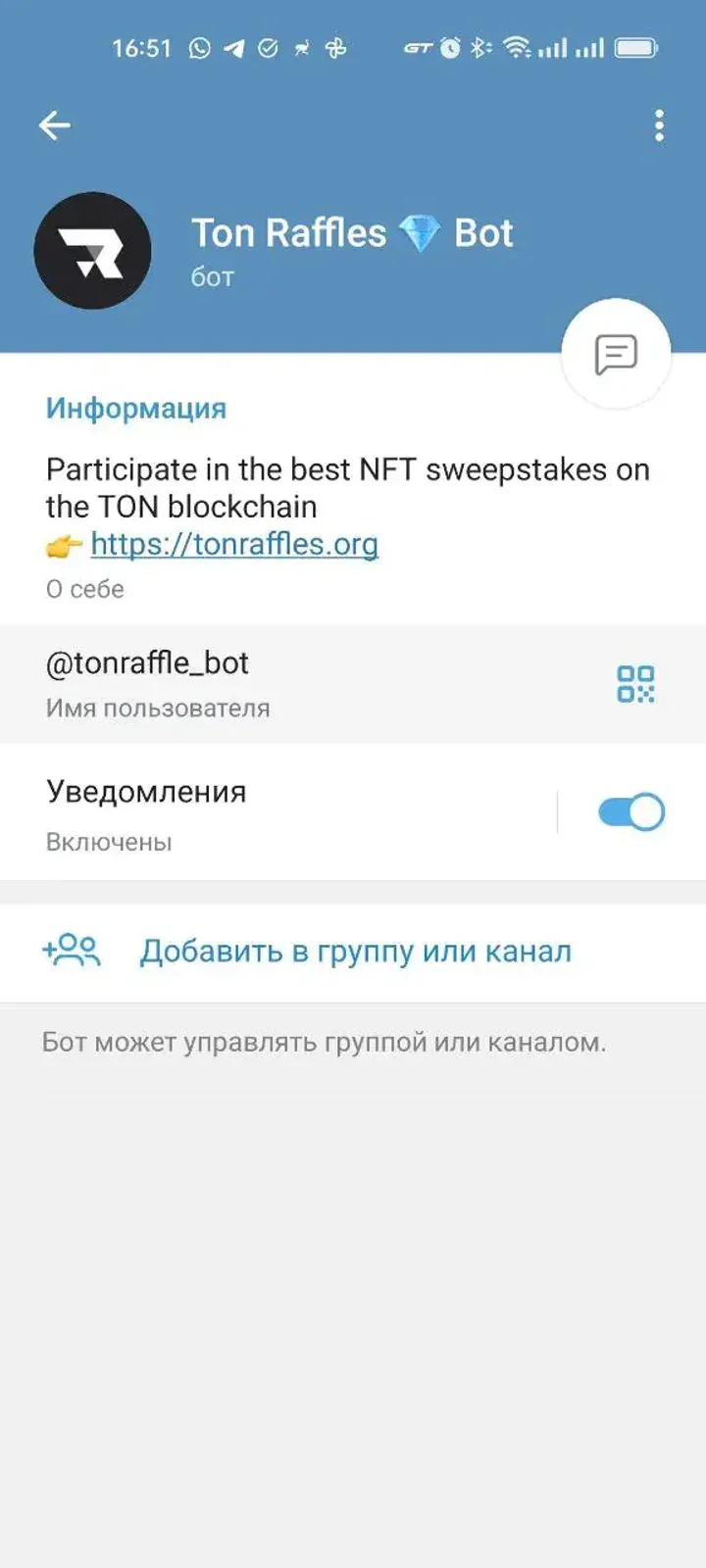Tap the alarm clock status bar icon
706x1568 pixels.
click(451, 46)
